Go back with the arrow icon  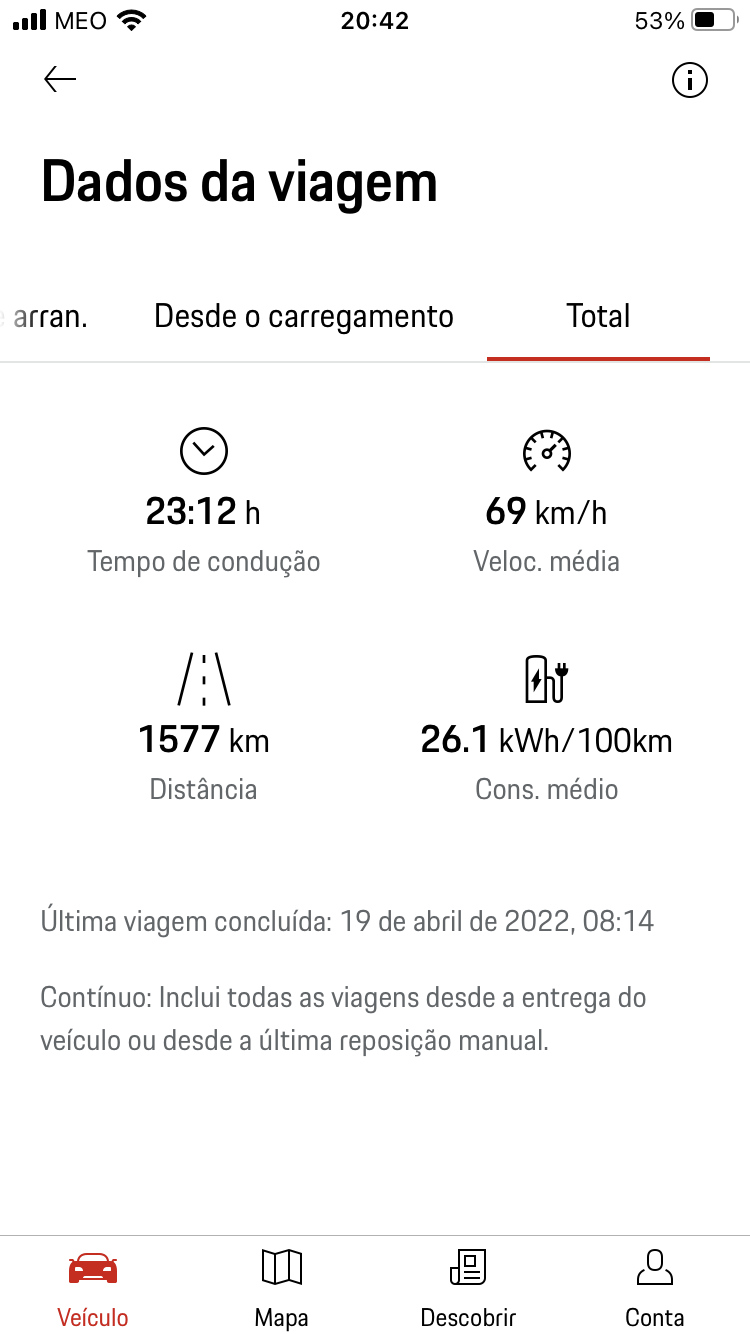pos(60,80)
